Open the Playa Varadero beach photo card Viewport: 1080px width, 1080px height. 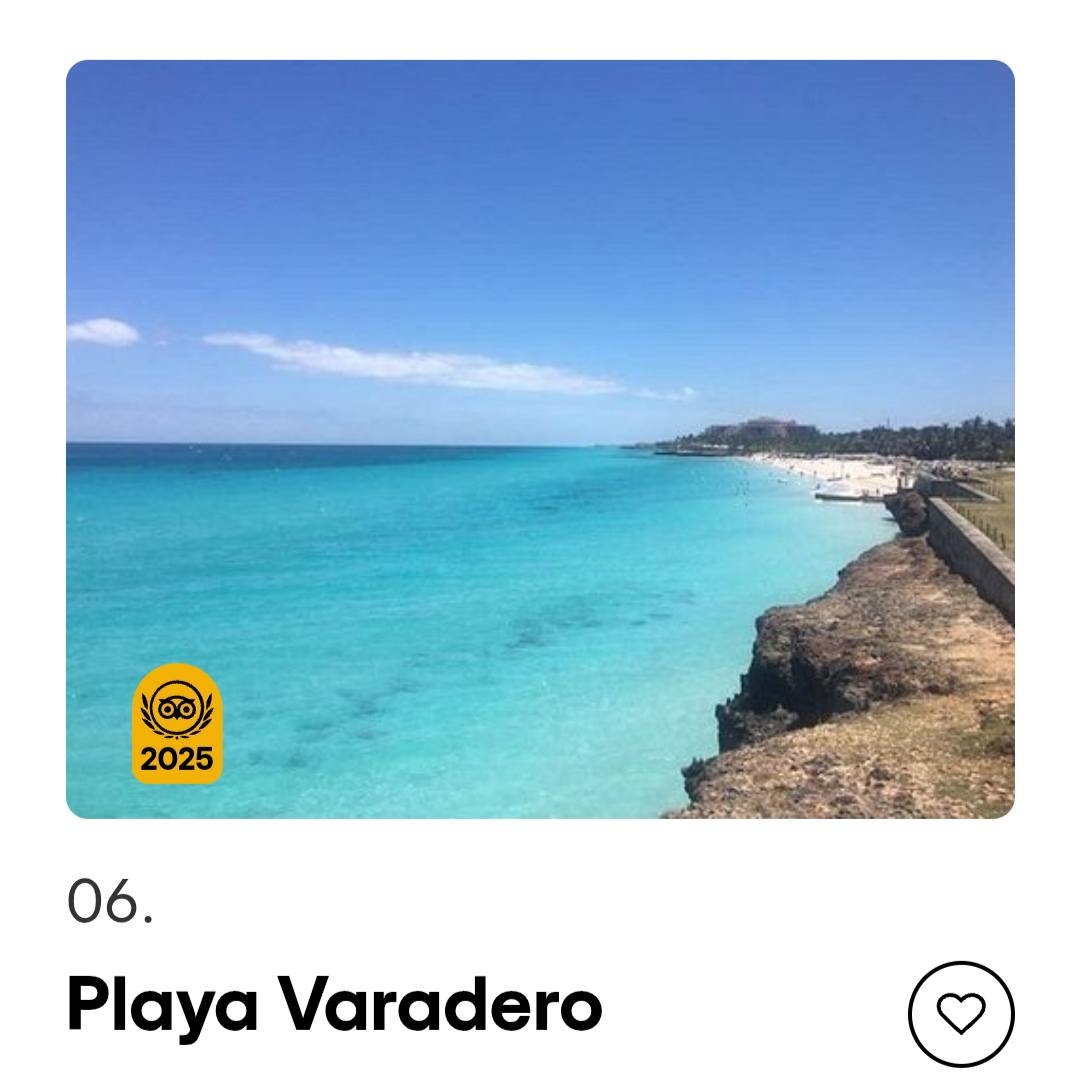click(x=540, y=440)
